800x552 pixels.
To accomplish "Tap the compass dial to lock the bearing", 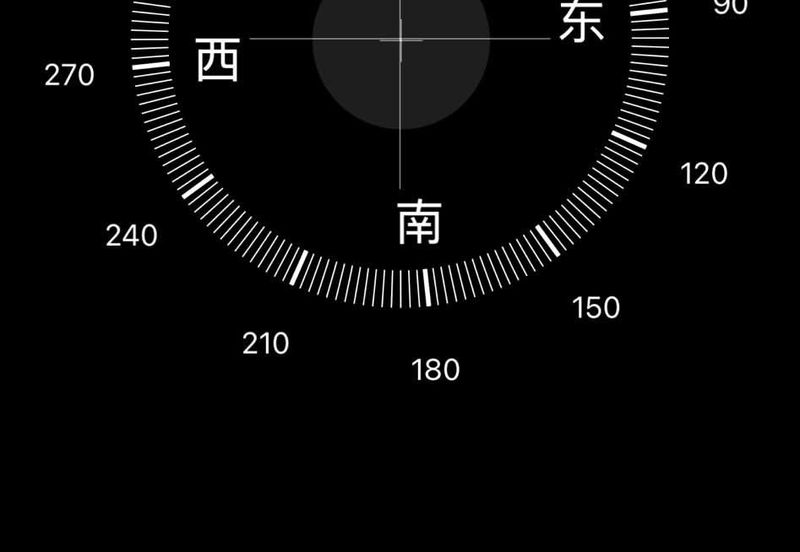I will pyautogui.click(x=400, y=120).
